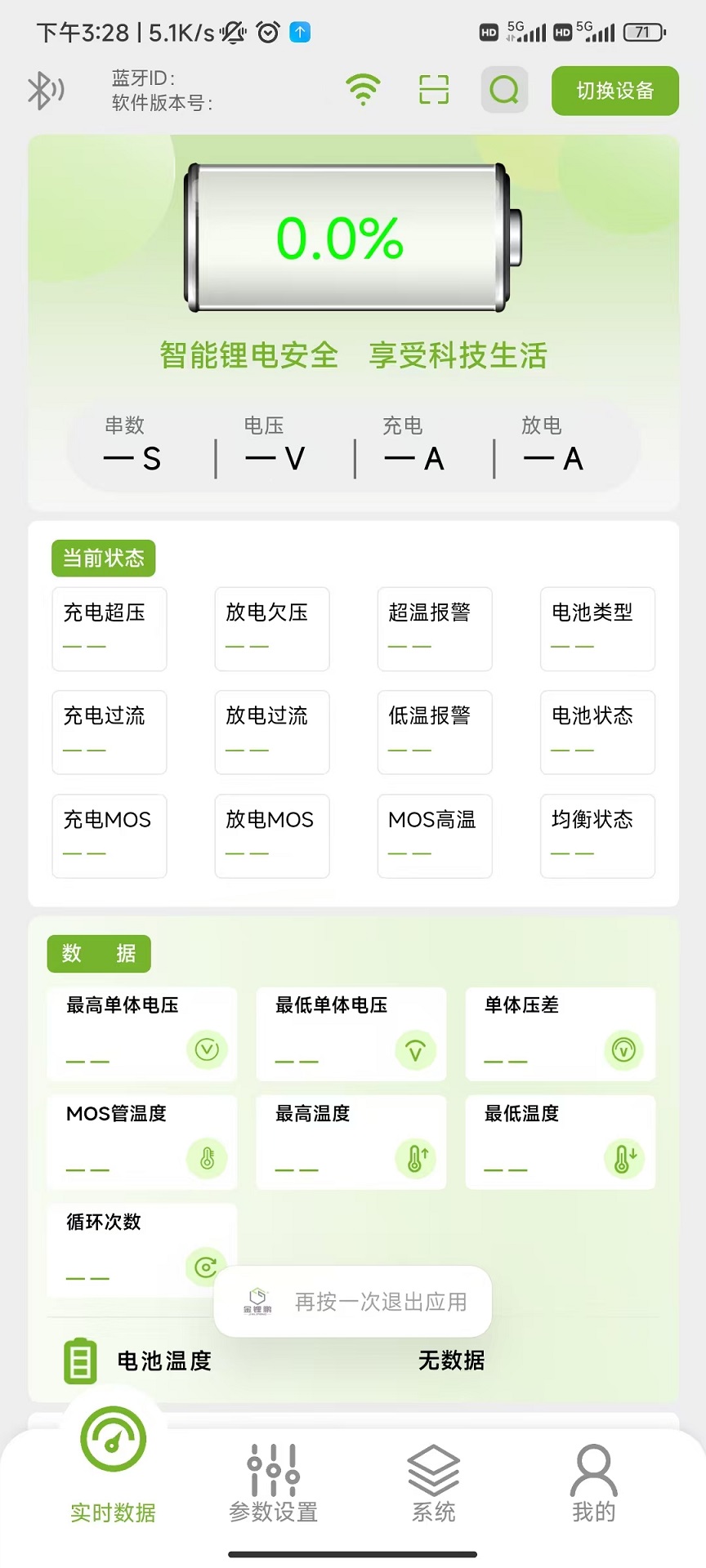This screenshot has width=706, height=1568.
Task: Click the MOS temperature thermometer icon
Action: coord(207,1158)
